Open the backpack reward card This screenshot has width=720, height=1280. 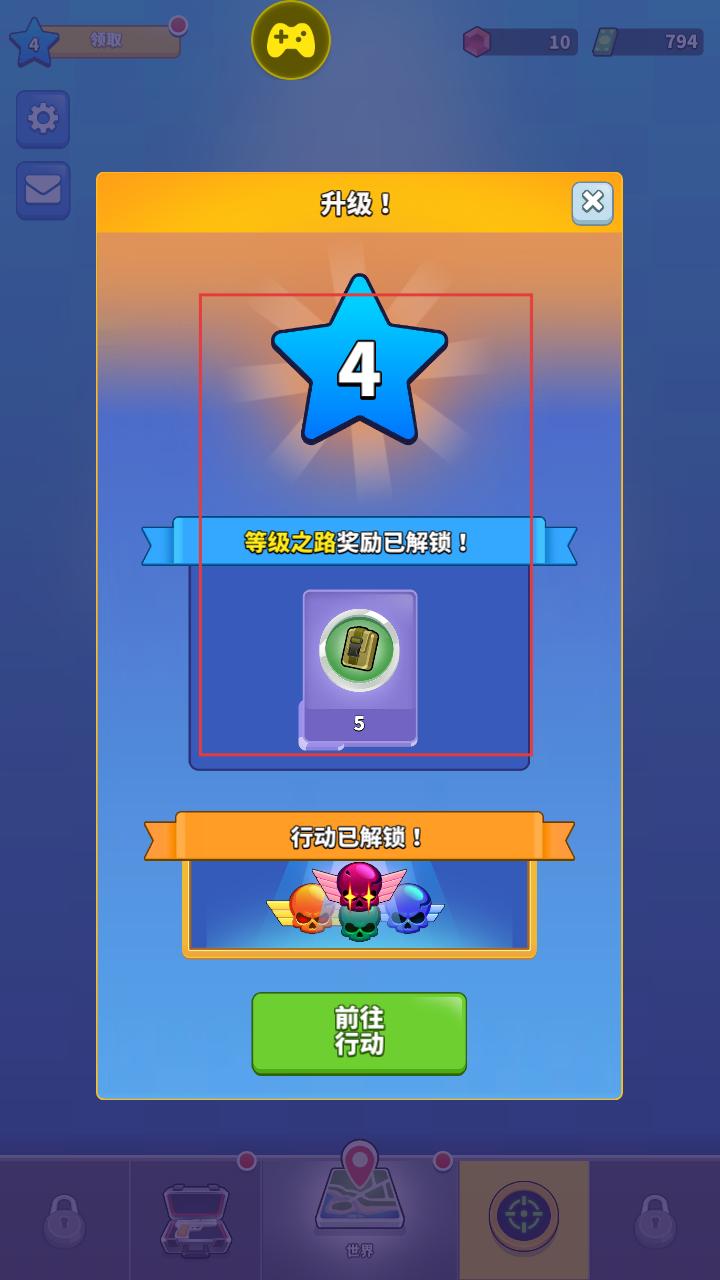359,667
